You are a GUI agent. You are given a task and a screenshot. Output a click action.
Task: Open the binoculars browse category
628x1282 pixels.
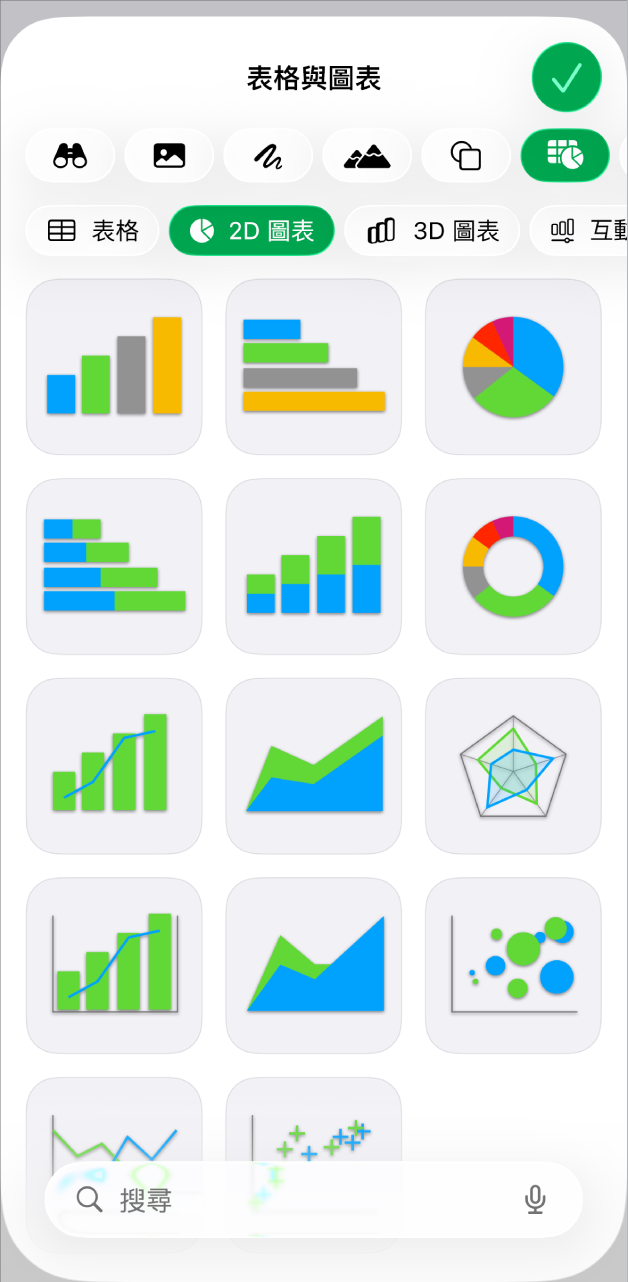pos(70,155)
